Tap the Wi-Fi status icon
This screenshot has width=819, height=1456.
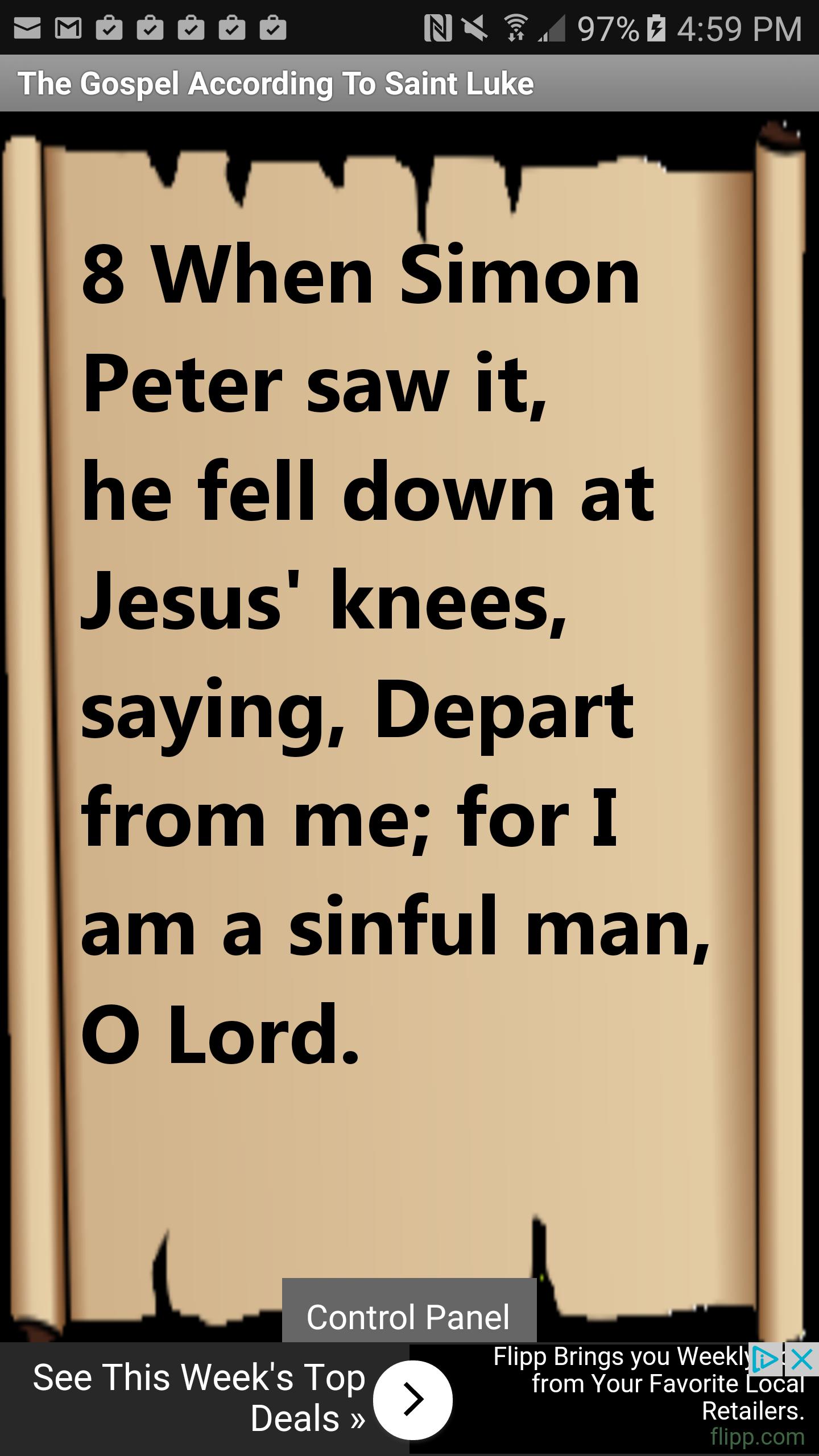click(x=516, y=28)
